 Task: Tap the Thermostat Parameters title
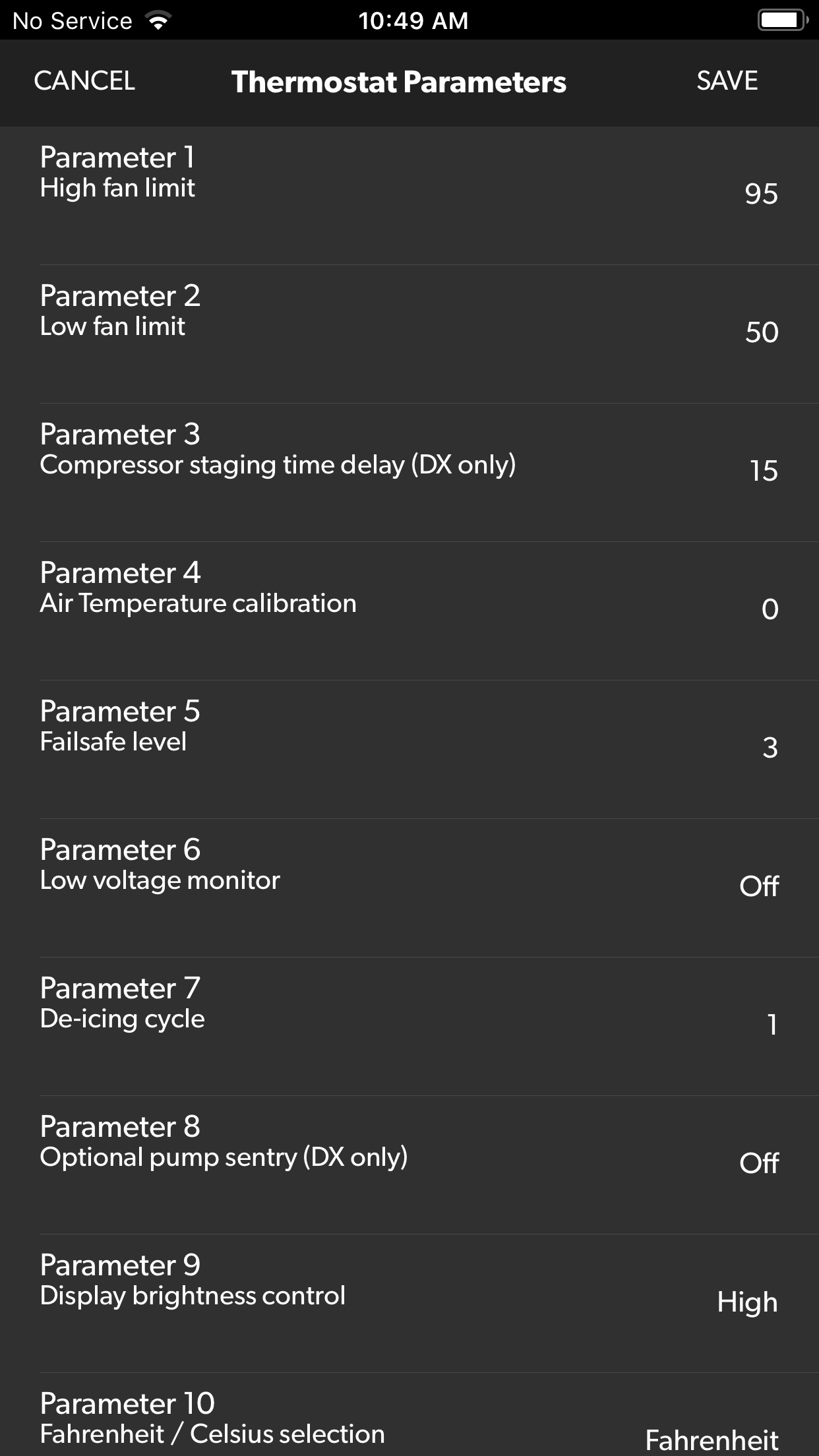click(398, 82)
